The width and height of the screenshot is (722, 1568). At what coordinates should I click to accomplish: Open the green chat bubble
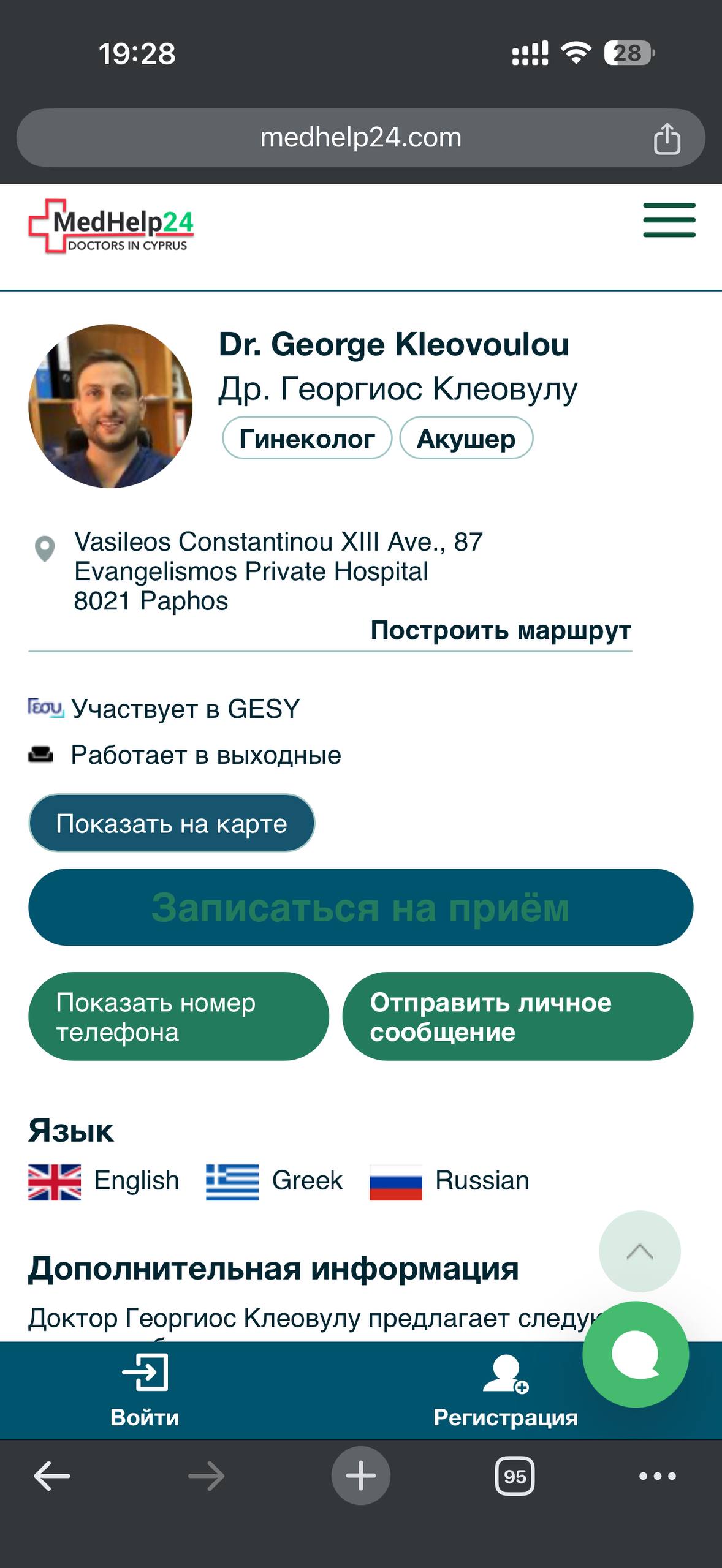pos(636,1355)
